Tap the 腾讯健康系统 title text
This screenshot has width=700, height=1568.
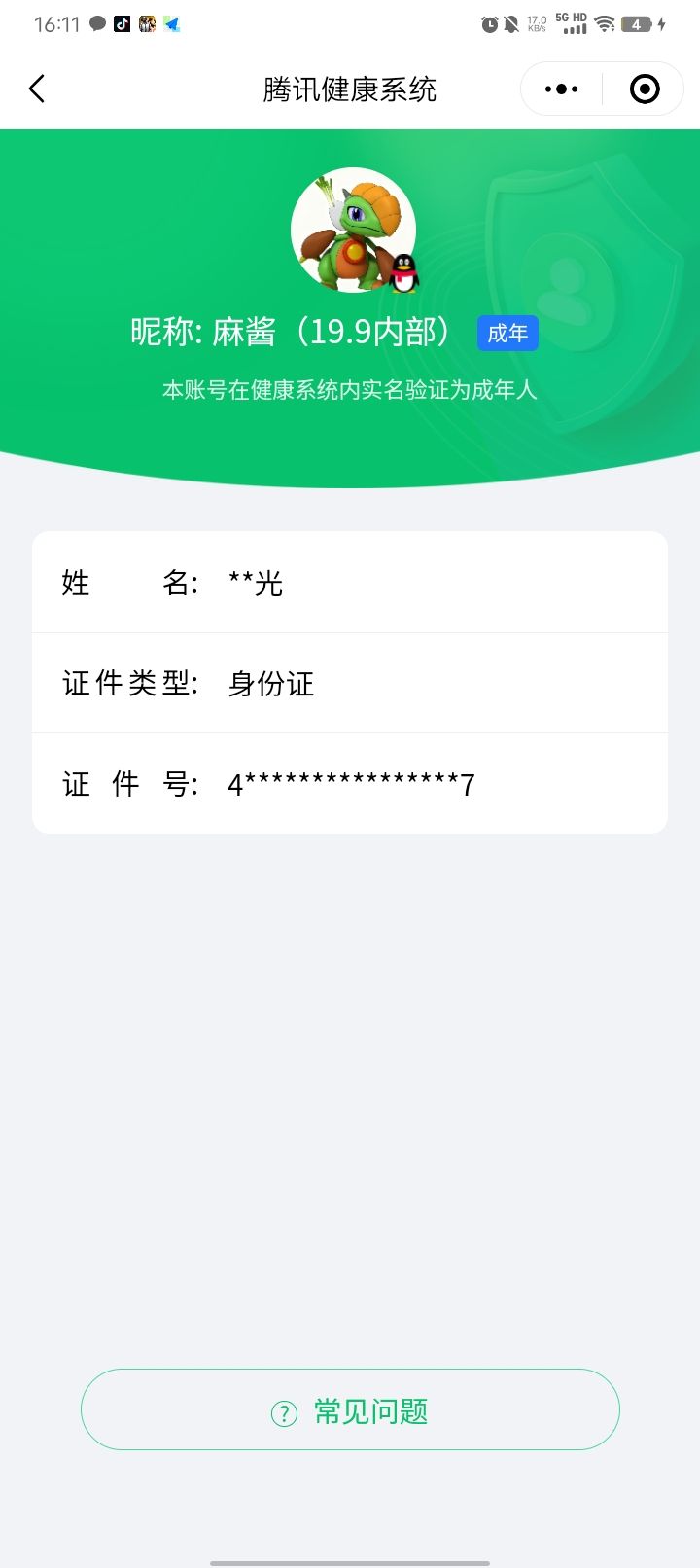click(x=350, y=88)
